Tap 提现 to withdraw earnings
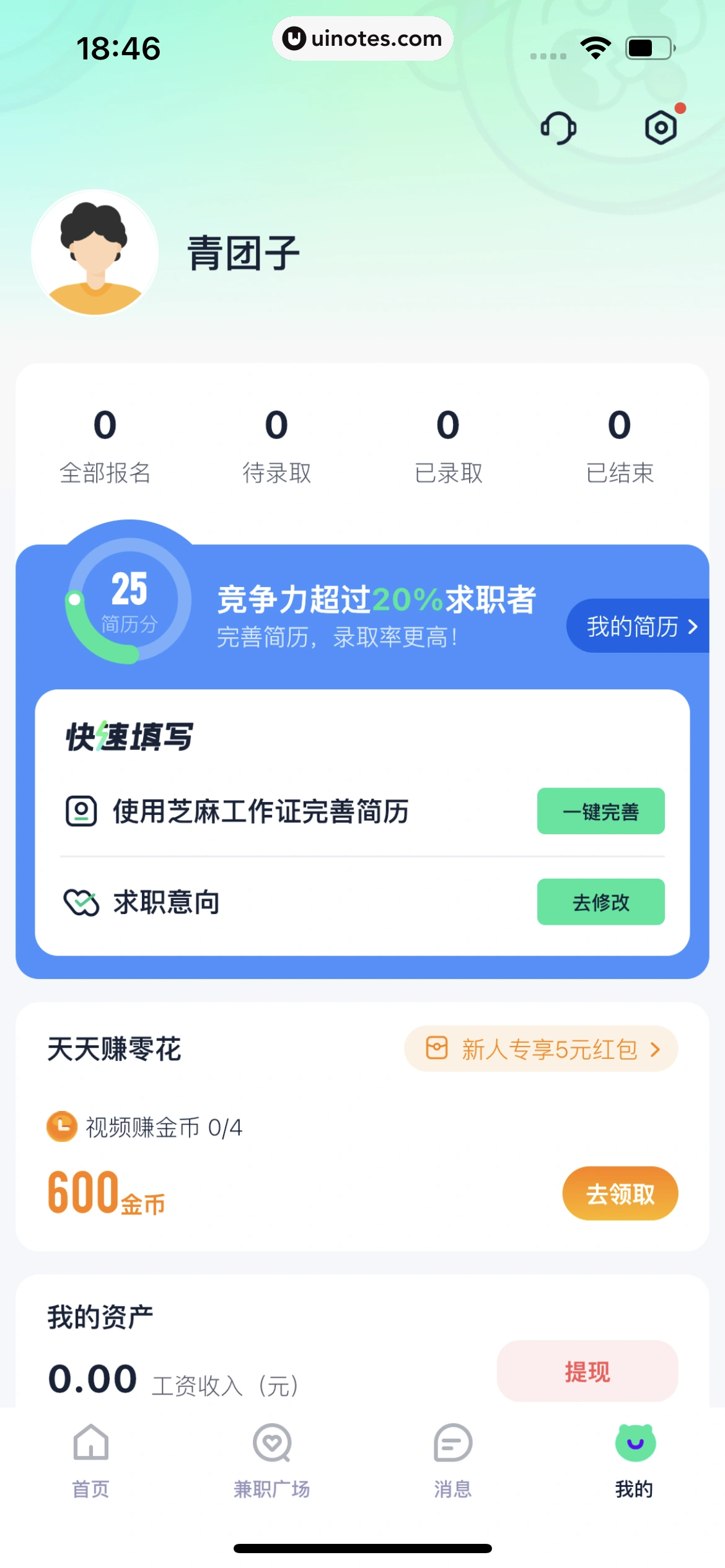 pos(587,1371)
